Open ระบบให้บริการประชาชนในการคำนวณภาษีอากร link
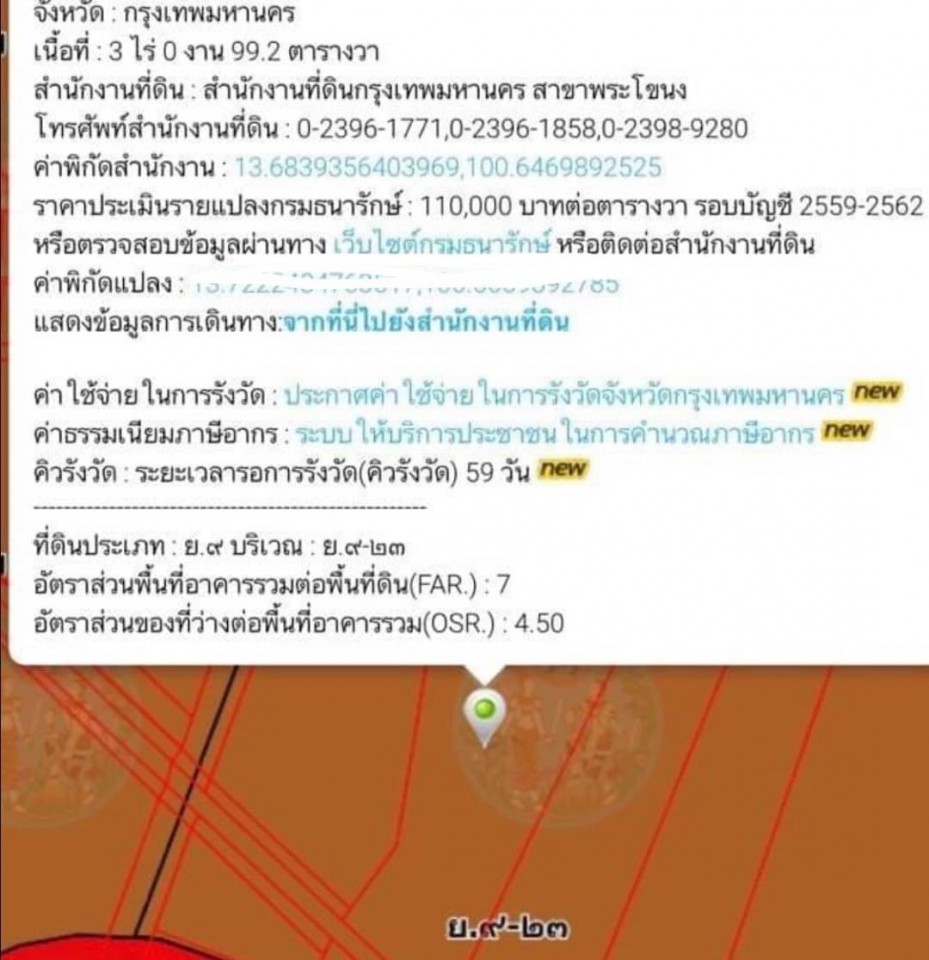Image resolution: width=929 pixels, height=960 pixels. click(556, 433)
